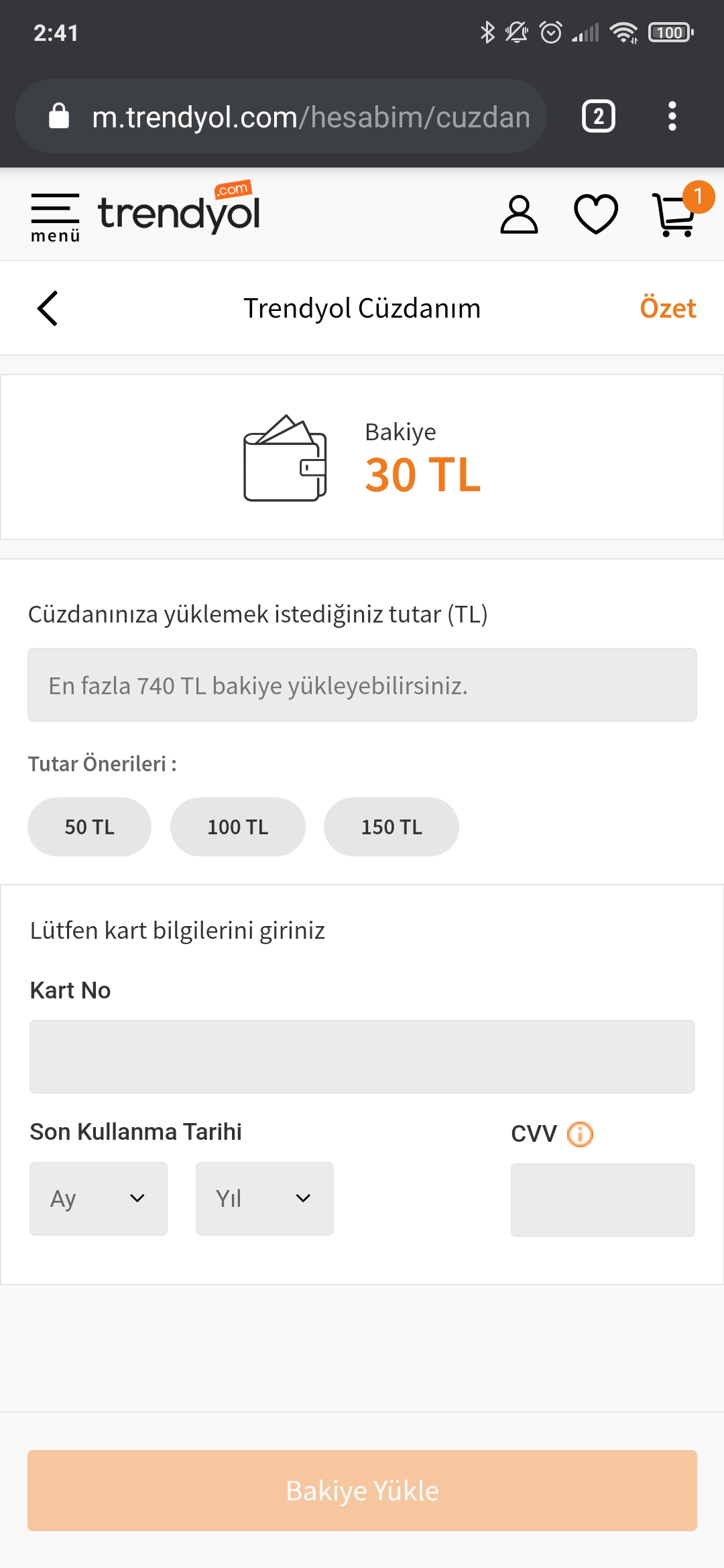Tap the CVV input field
The width and height of the screenshot is (724, 1568).
click(603, 1200)
